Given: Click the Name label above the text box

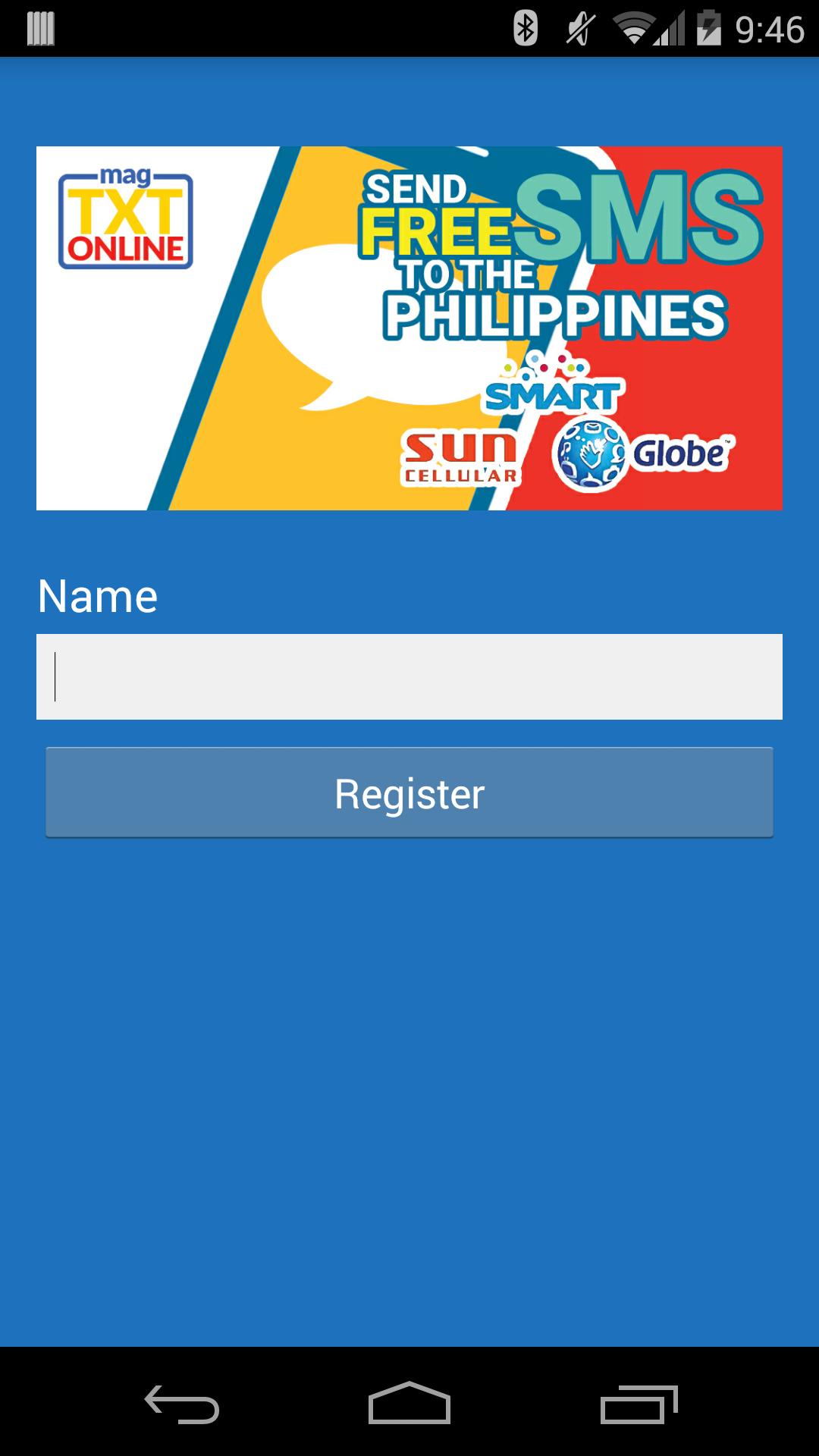Looking at the screenshot, I should click(97, 595).
